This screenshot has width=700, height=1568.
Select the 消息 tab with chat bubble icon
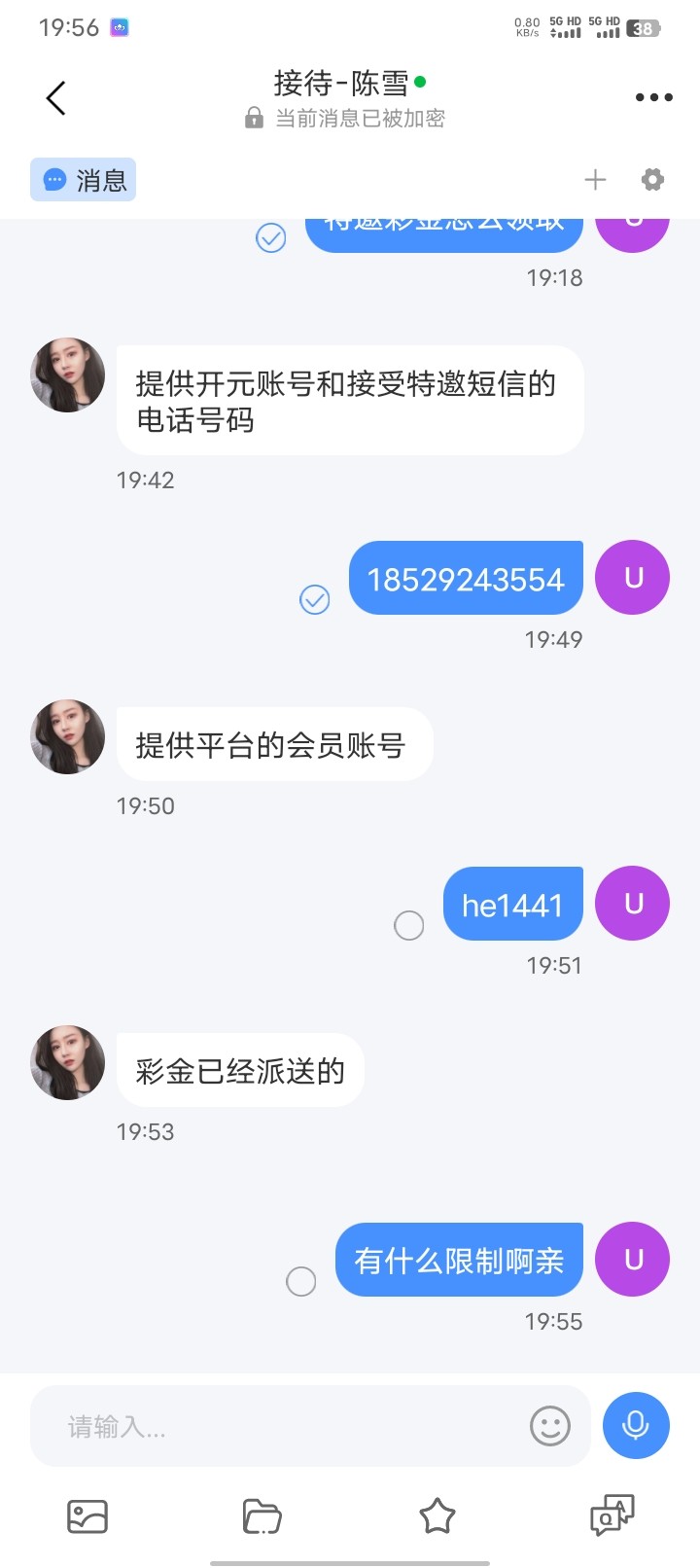pos(83,179)
